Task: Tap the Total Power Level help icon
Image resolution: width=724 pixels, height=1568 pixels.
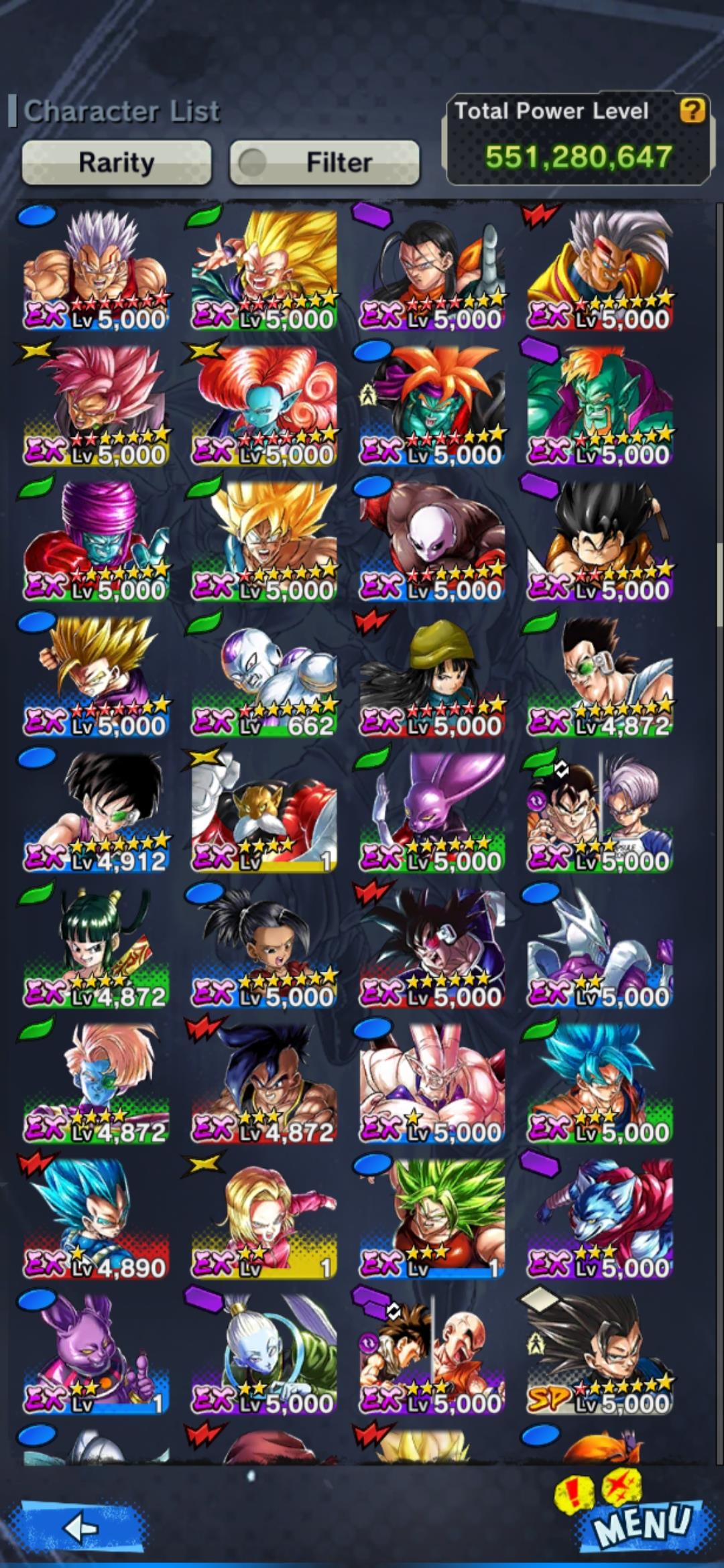Action: pyautogui.click(x=692, y=110)
